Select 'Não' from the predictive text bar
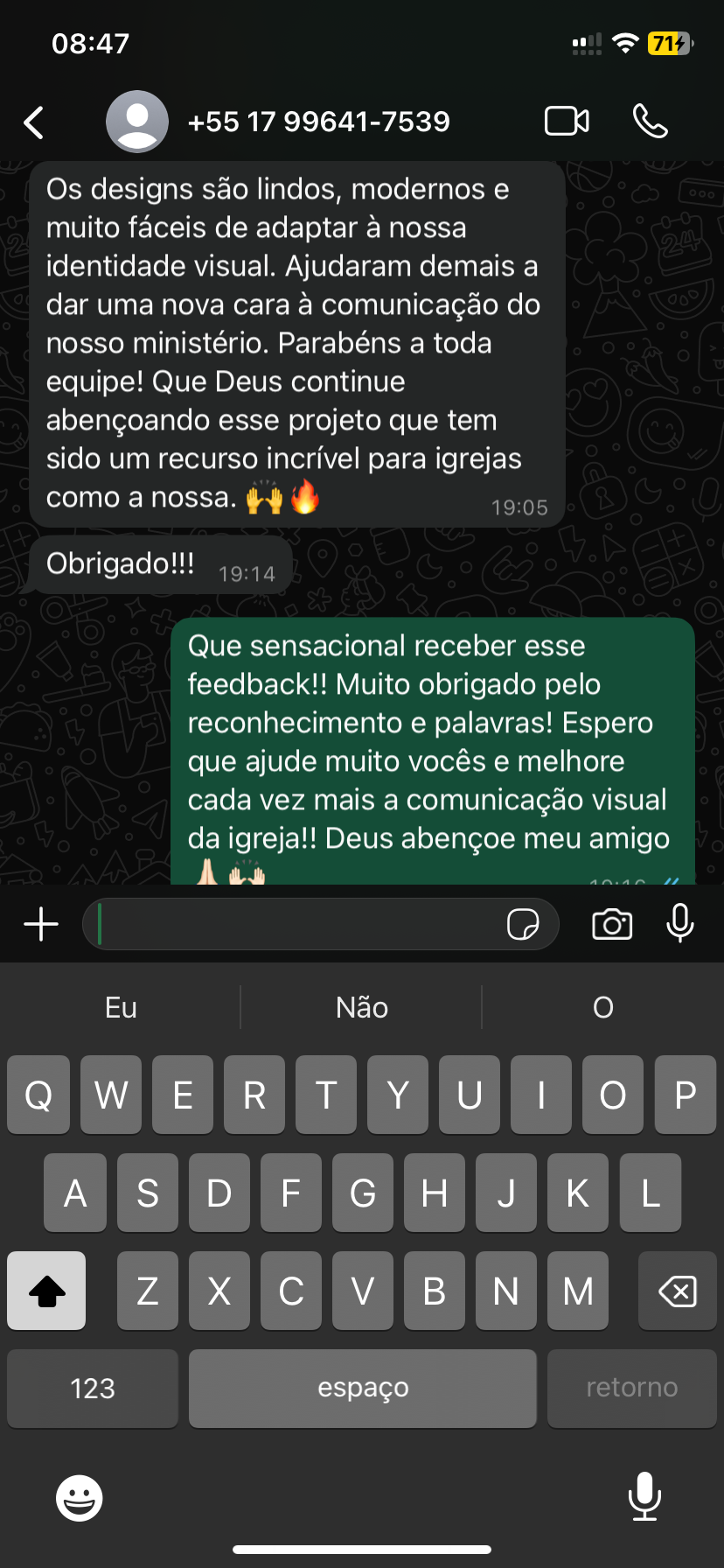Image resolution: width=724 pixels, height=1568 pixels. (x=361, y=1007)
